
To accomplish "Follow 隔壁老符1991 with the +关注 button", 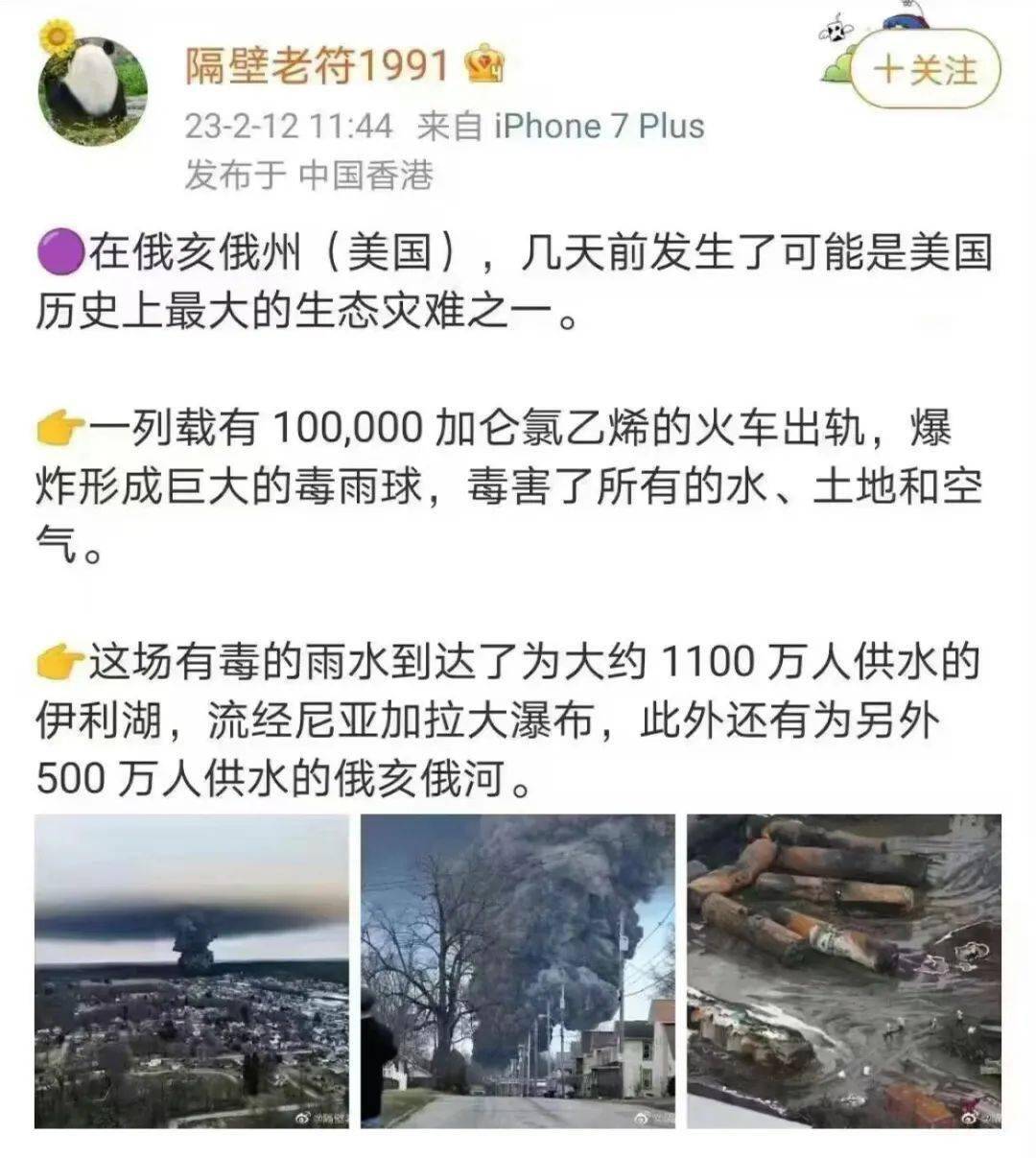I will pyautogui.click(x=925, y=71).
